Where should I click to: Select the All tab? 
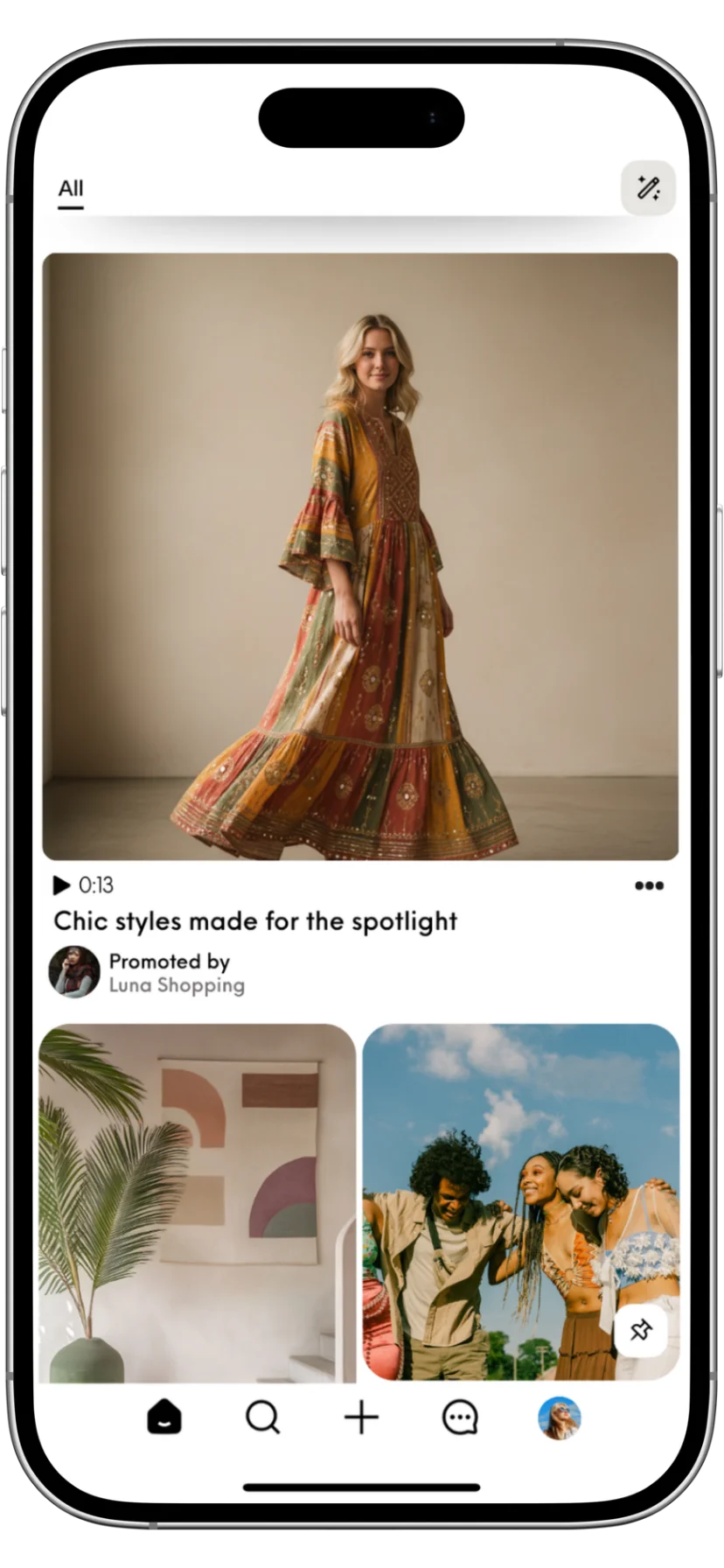[x=71, y=188]
